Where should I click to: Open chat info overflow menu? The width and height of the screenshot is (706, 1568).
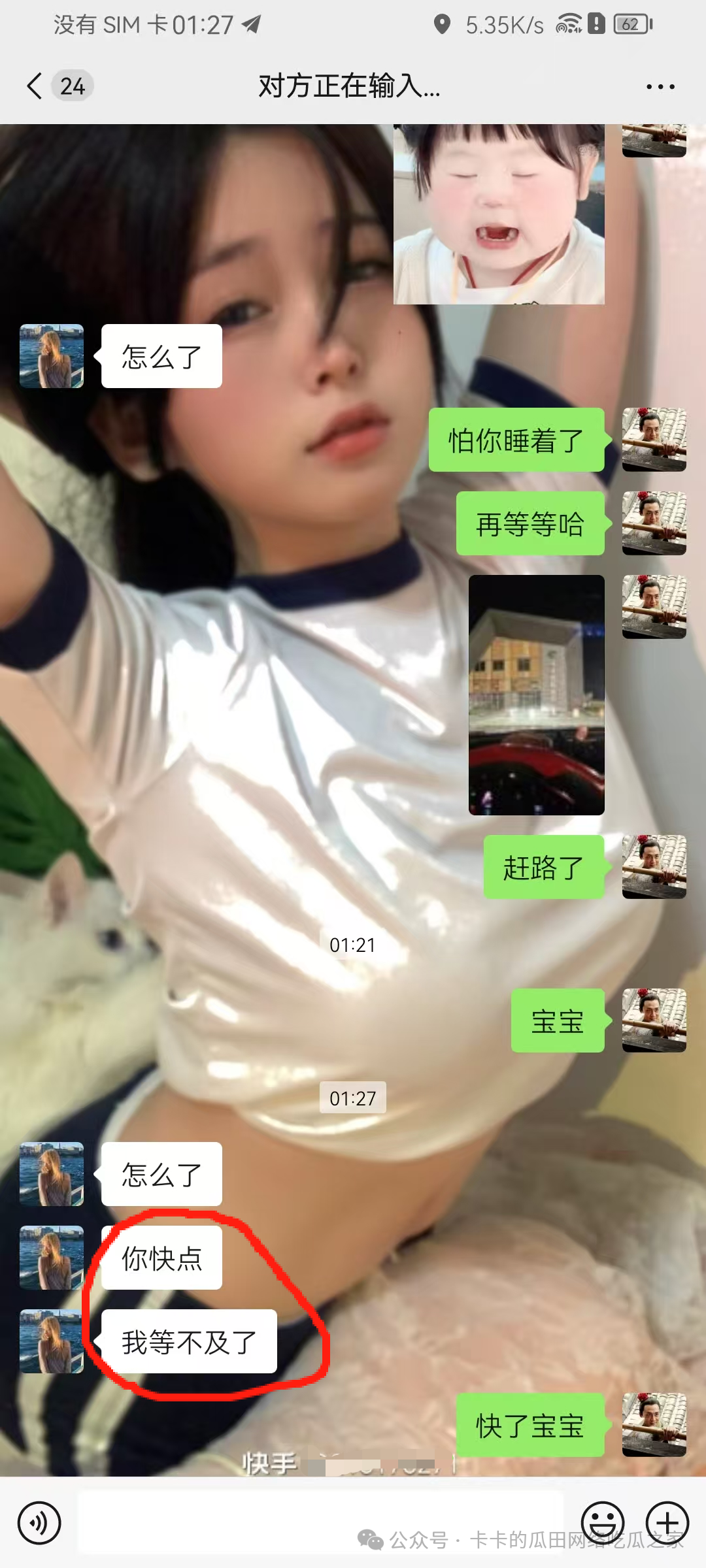pyautogui.click(x=660, y=86)
